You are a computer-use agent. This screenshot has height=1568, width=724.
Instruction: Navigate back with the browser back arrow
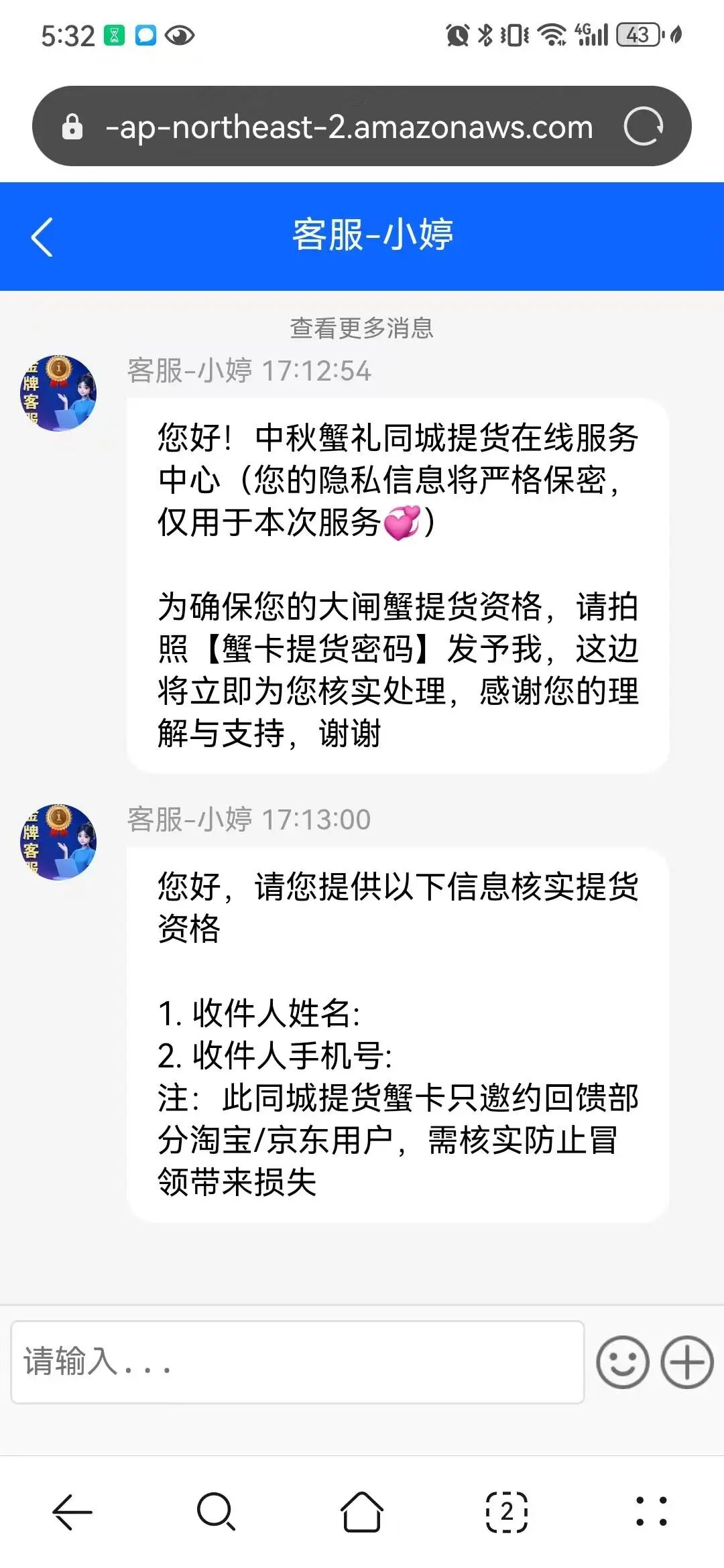click(72, 1512)
